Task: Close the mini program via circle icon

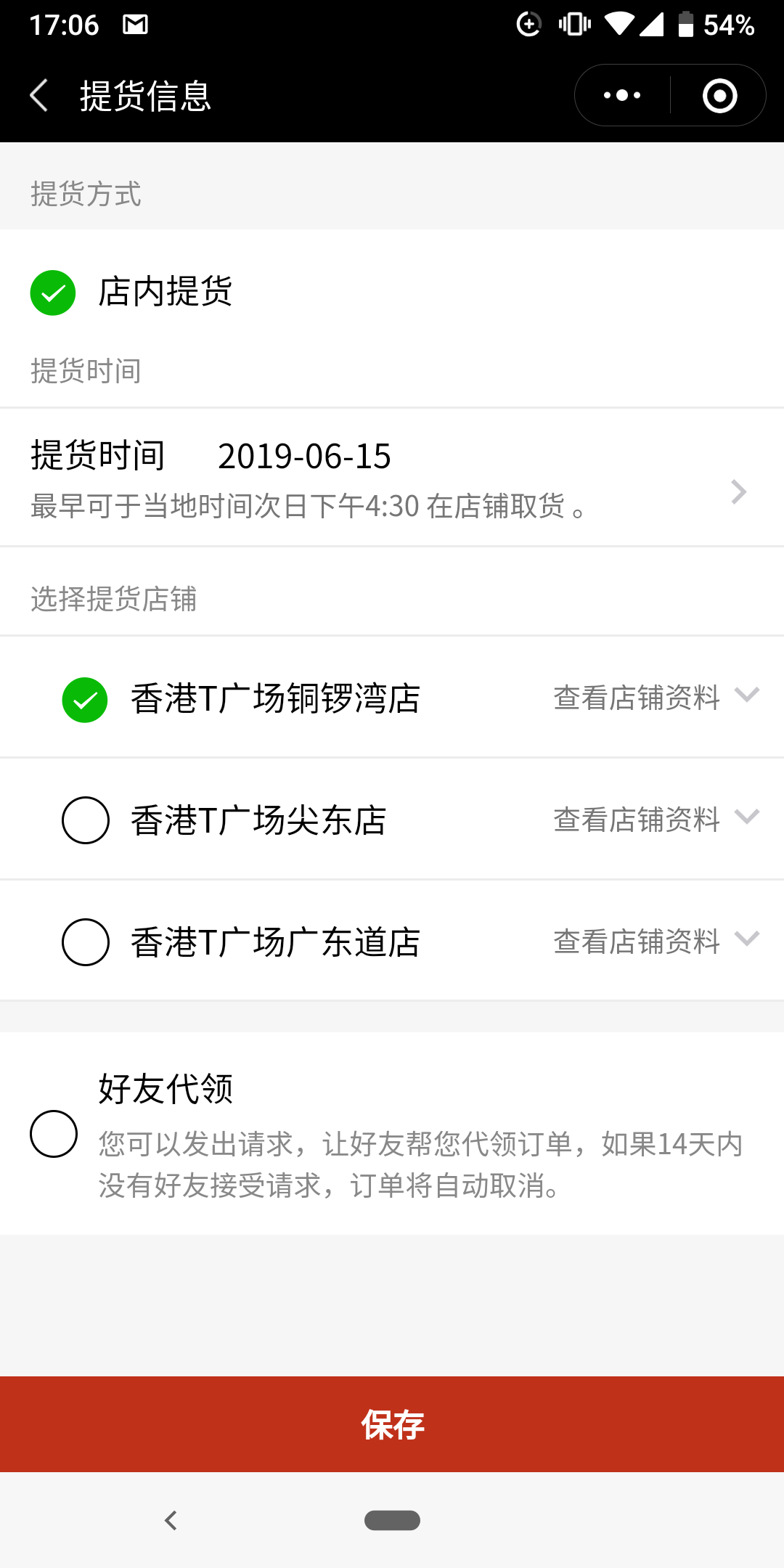Action: [x=719, y=96]
